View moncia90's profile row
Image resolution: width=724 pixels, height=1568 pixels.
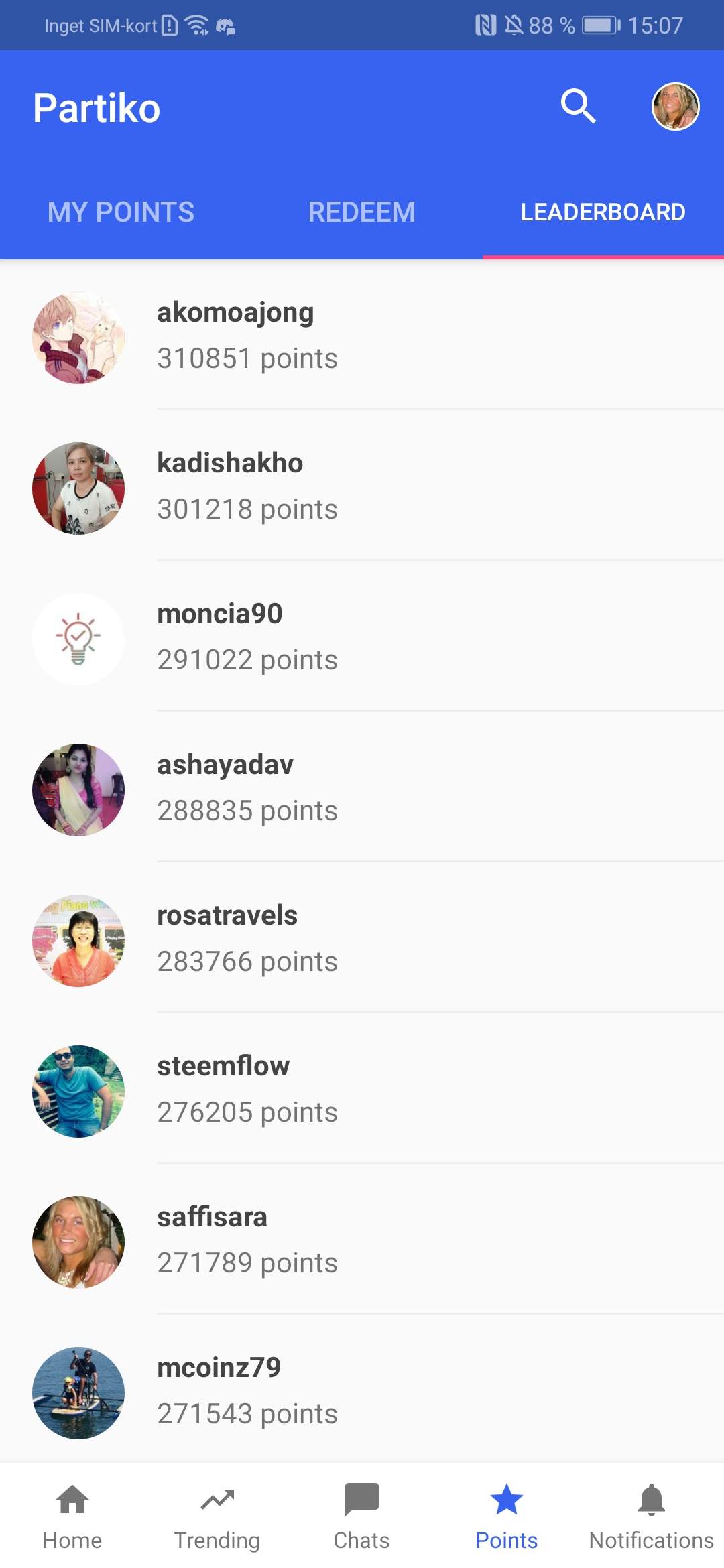tap(362, 637)
